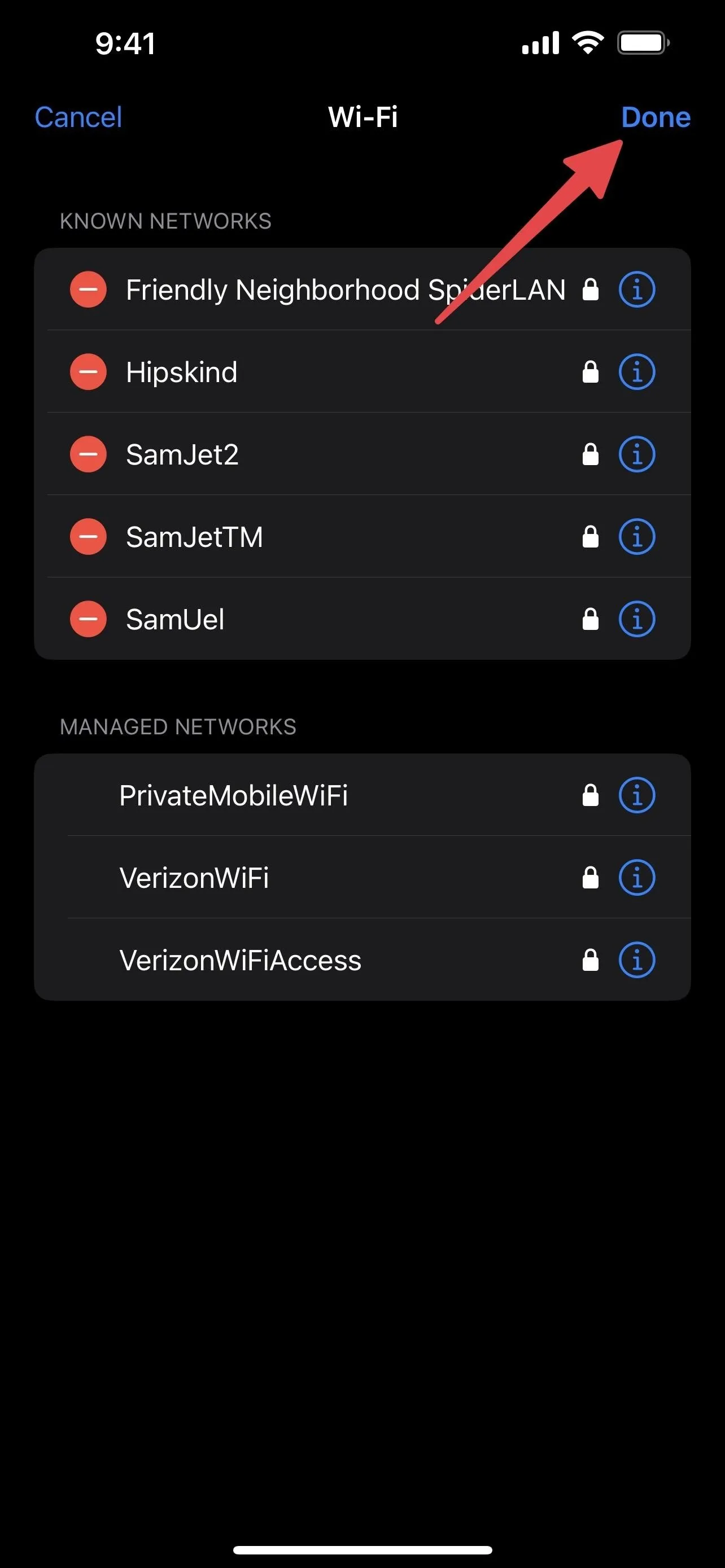
Task: Open the info icon for VerizonWiFi
Action: click(637, 878)
